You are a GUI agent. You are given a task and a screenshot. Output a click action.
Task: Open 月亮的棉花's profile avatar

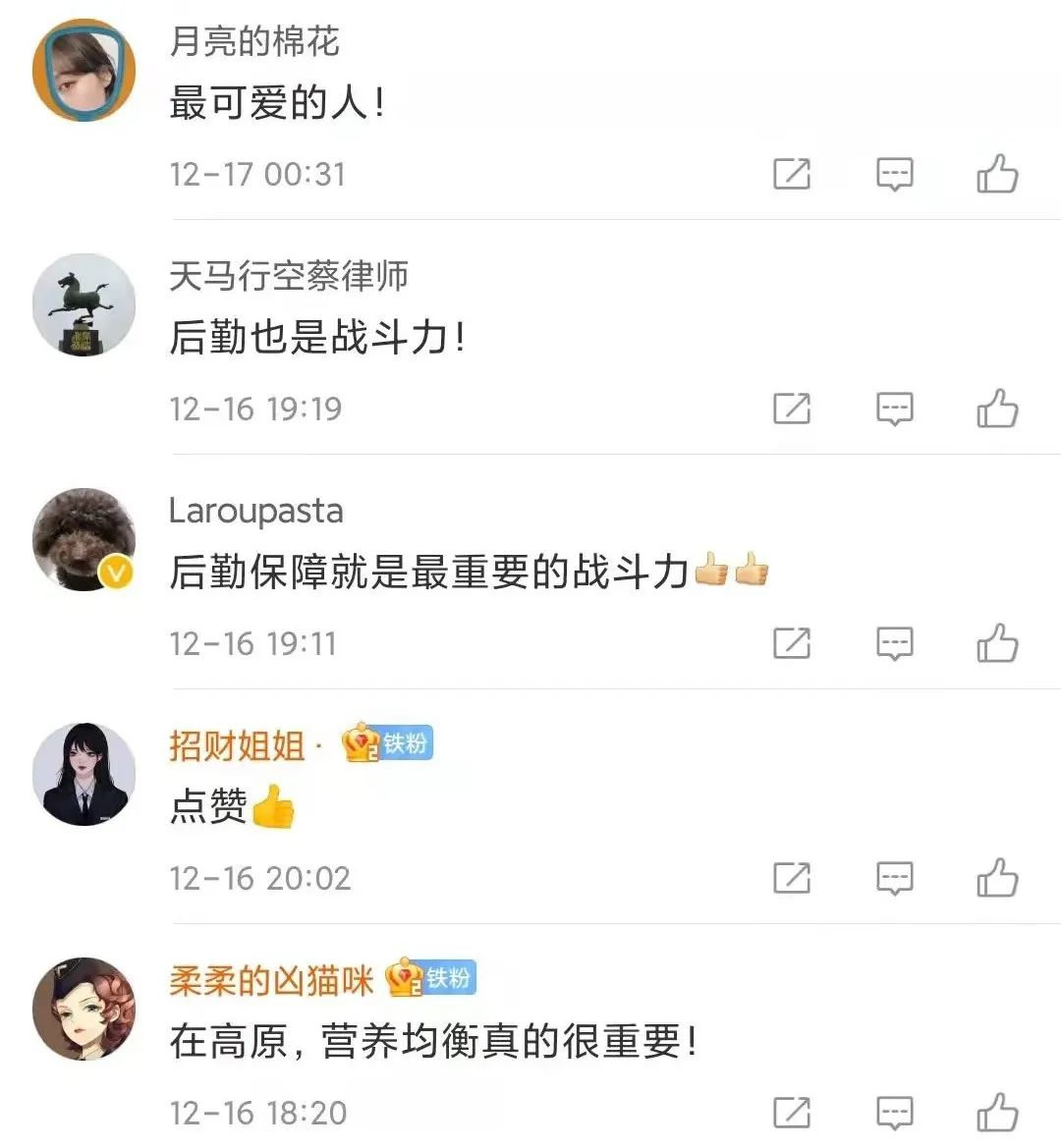pyautogui.click(x=84, y=71)
